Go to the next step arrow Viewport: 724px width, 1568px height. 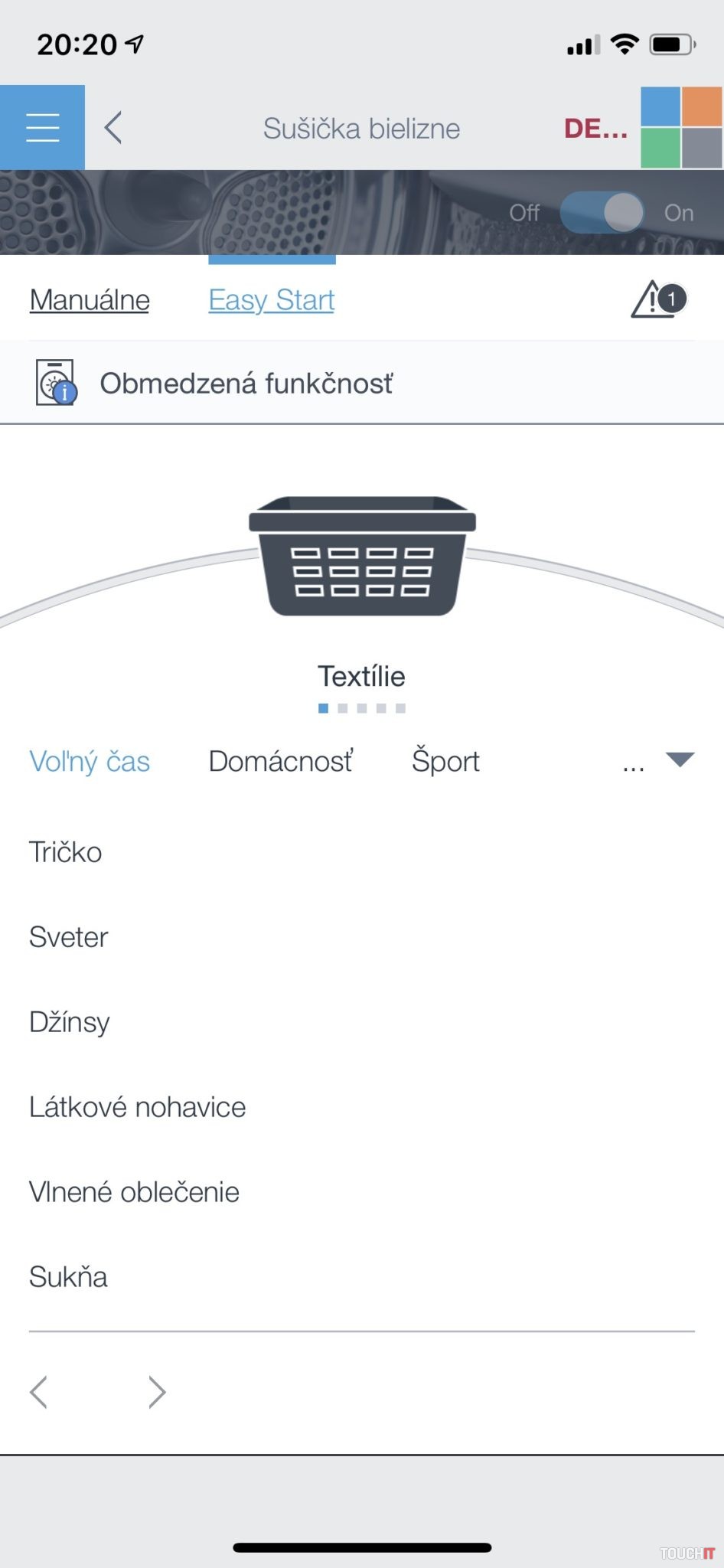pyautogui.click(x=157, y=1392)
